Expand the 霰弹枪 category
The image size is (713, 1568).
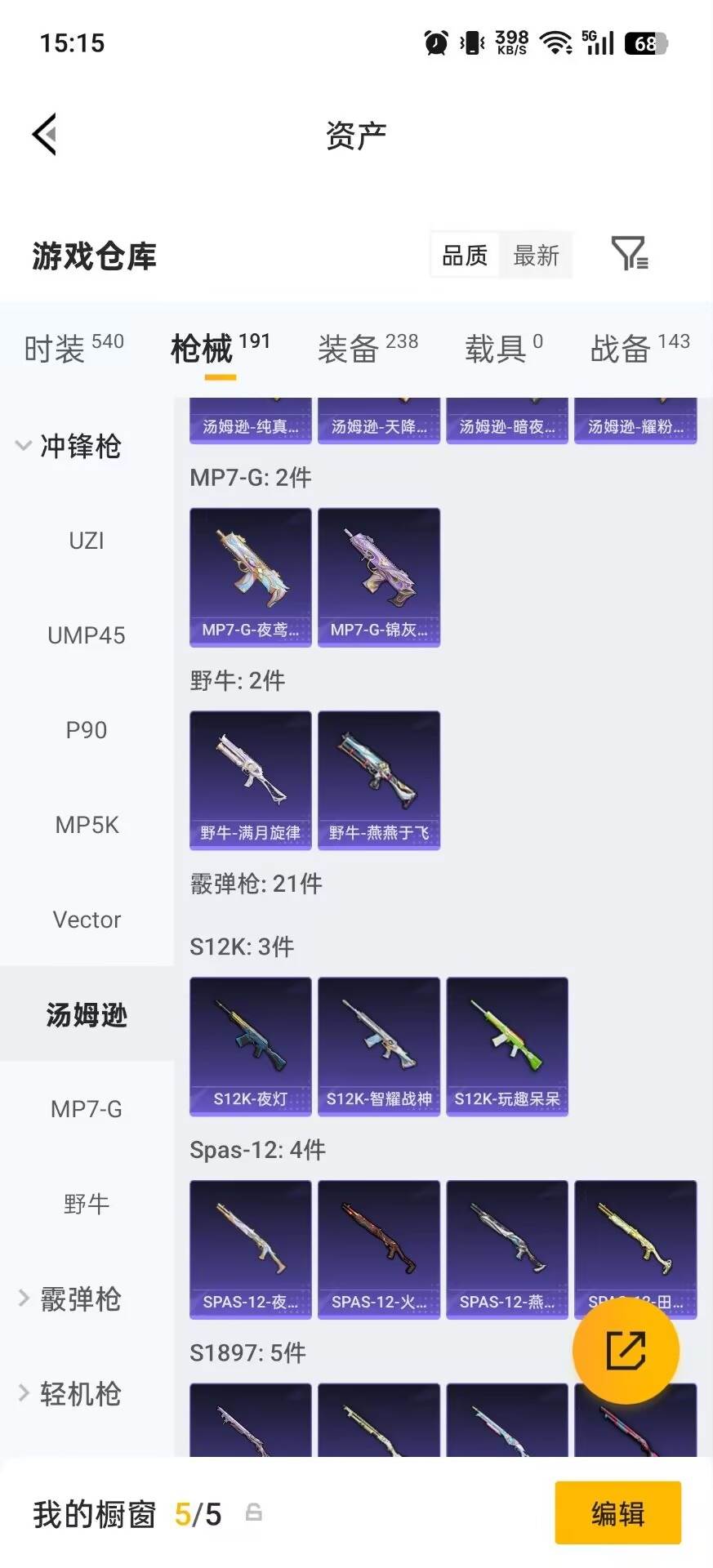coord(69,1298)
